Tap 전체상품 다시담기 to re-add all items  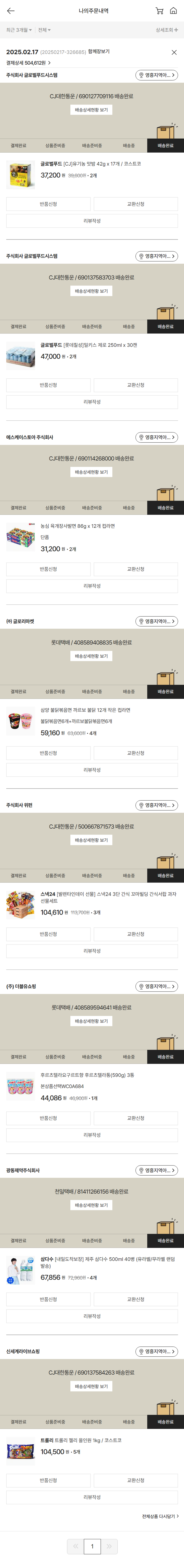click(160, 1516)
